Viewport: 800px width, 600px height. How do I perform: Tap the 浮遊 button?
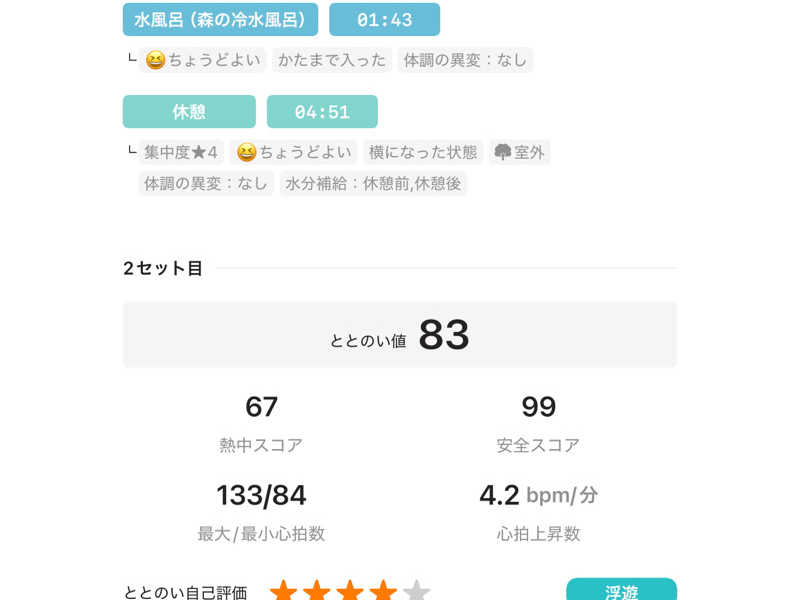(x=621, y=590)
